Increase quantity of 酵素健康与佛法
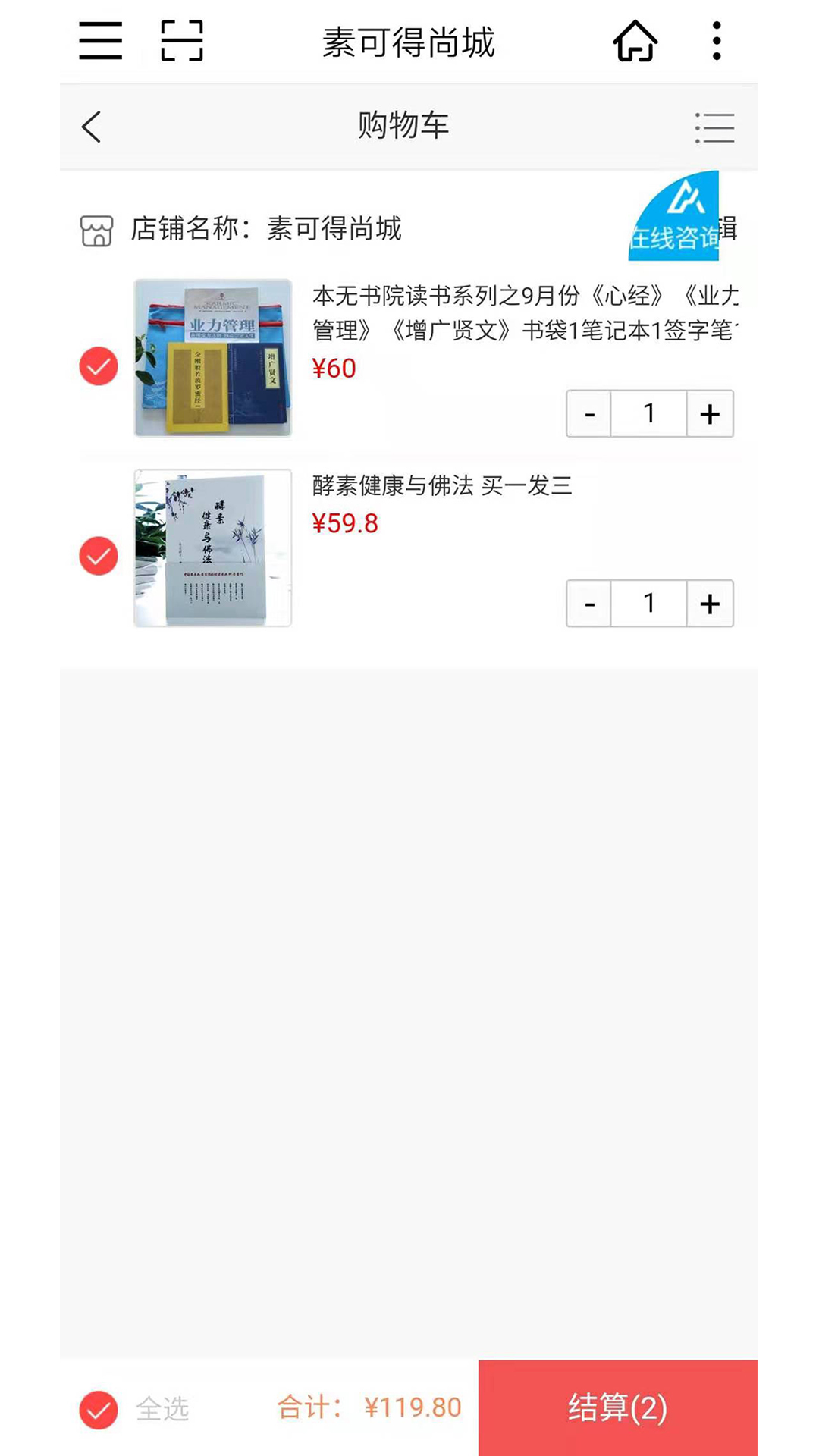Screen dimensions: 819x1456 tap(710, 604)
